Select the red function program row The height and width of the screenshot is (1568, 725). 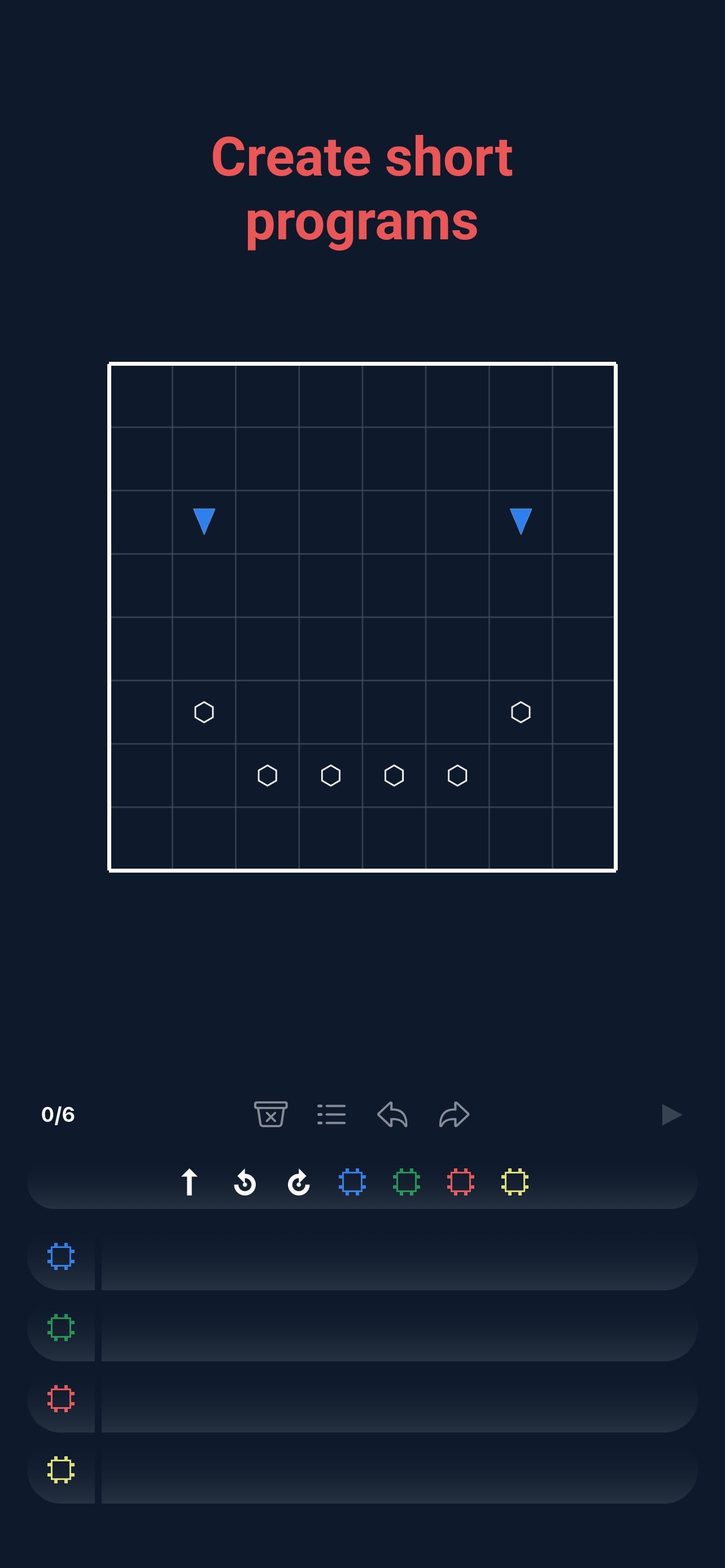click(399, 1399)
